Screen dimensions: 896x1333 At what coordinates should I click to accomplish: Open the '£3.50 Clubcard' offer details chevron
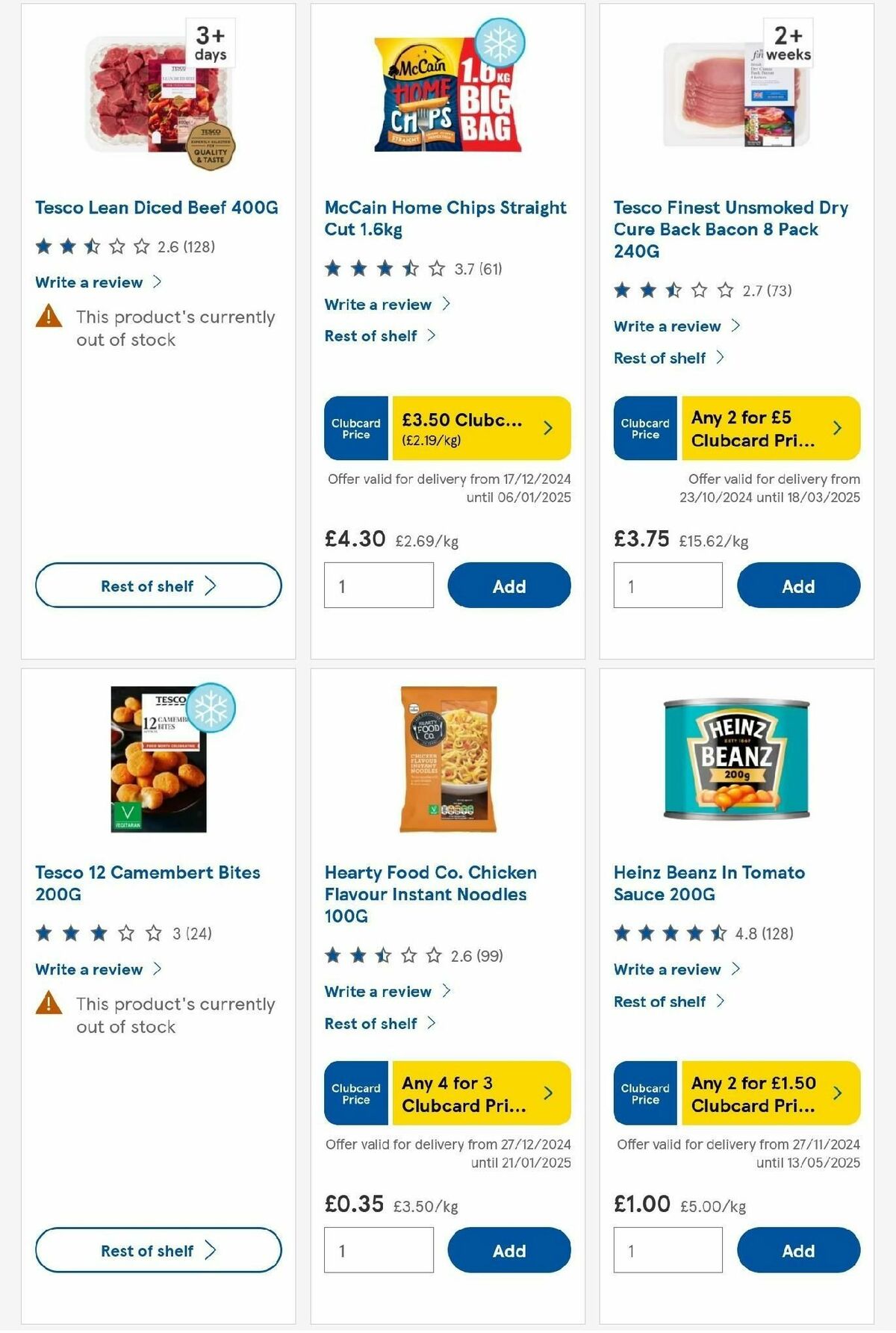pos(547,428)
